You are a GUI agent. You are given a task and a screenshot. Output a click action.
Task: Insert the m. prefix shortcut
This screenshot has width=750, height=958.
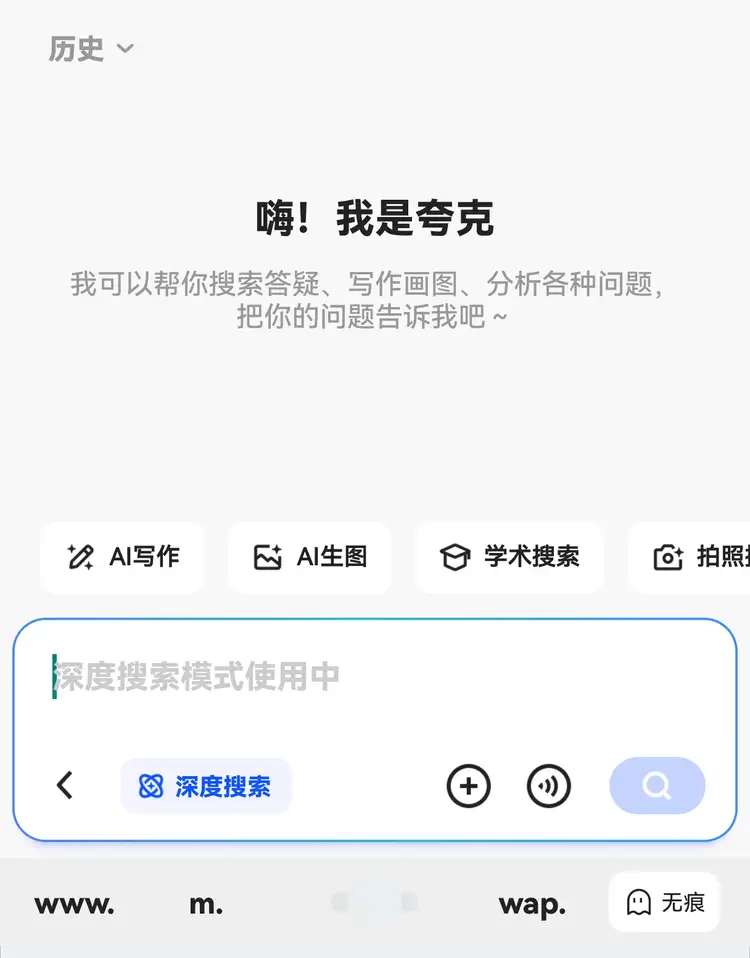206,904
